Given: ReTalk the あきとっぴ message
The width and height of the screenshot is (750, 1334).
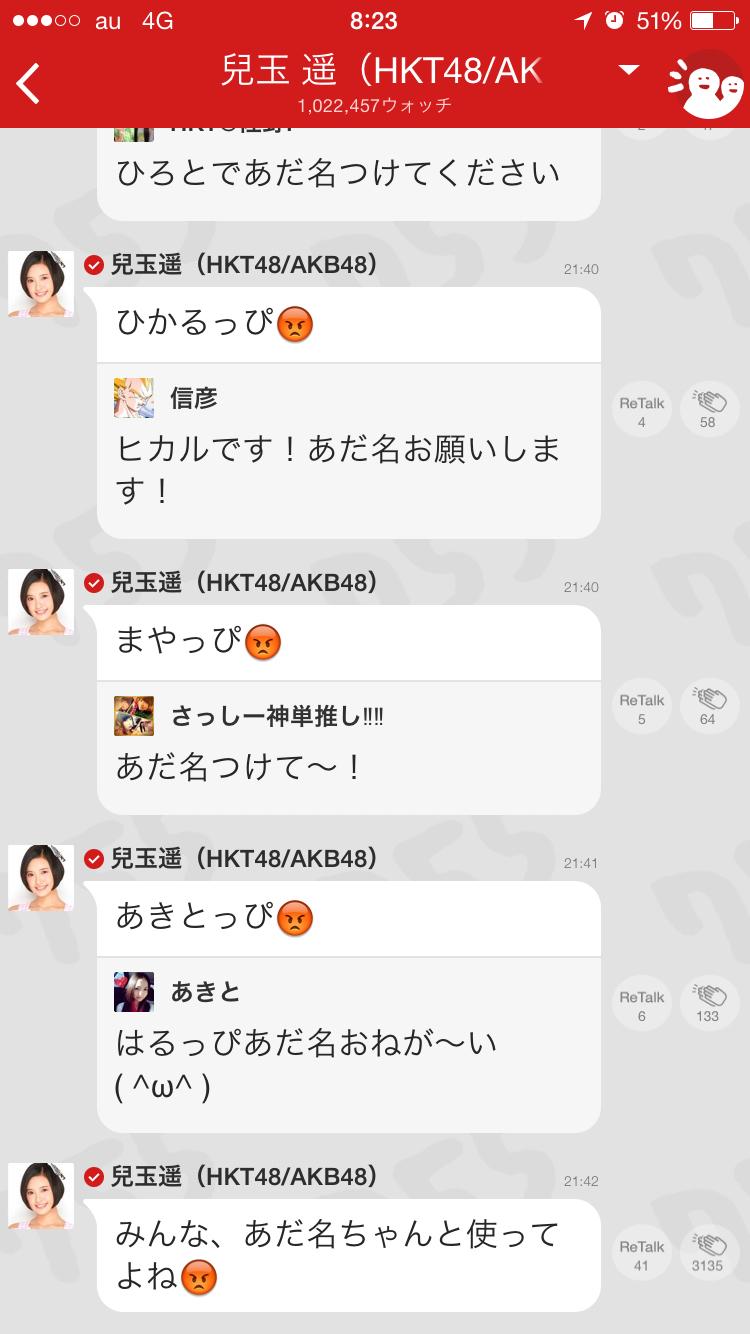Looking at the screenshot, I should (x=641, y=1005).
